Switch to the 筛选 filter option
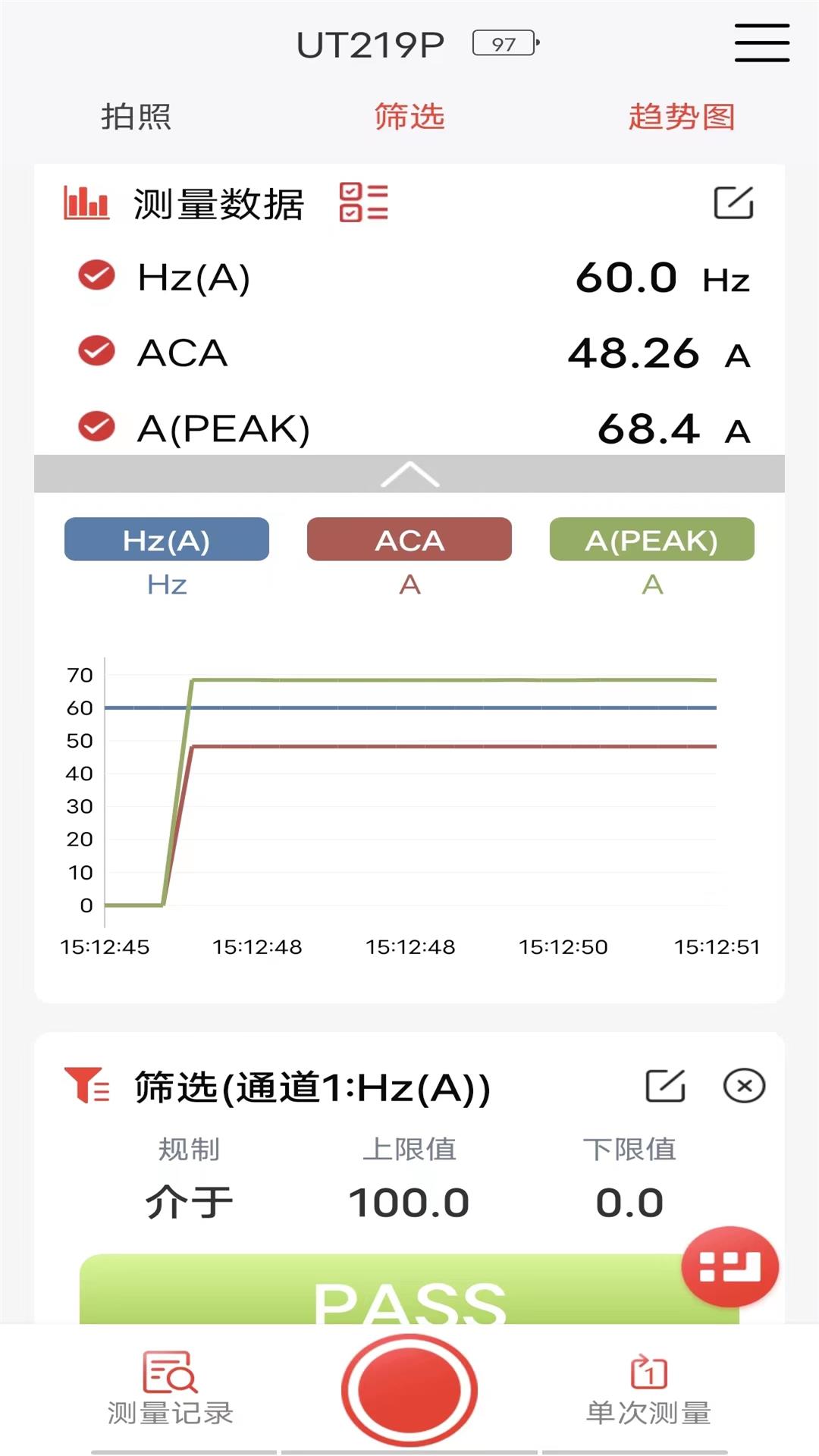Image resolution: width=819 pixels, height=1456 pixels. pyautogui.click(x=409, y=117)
